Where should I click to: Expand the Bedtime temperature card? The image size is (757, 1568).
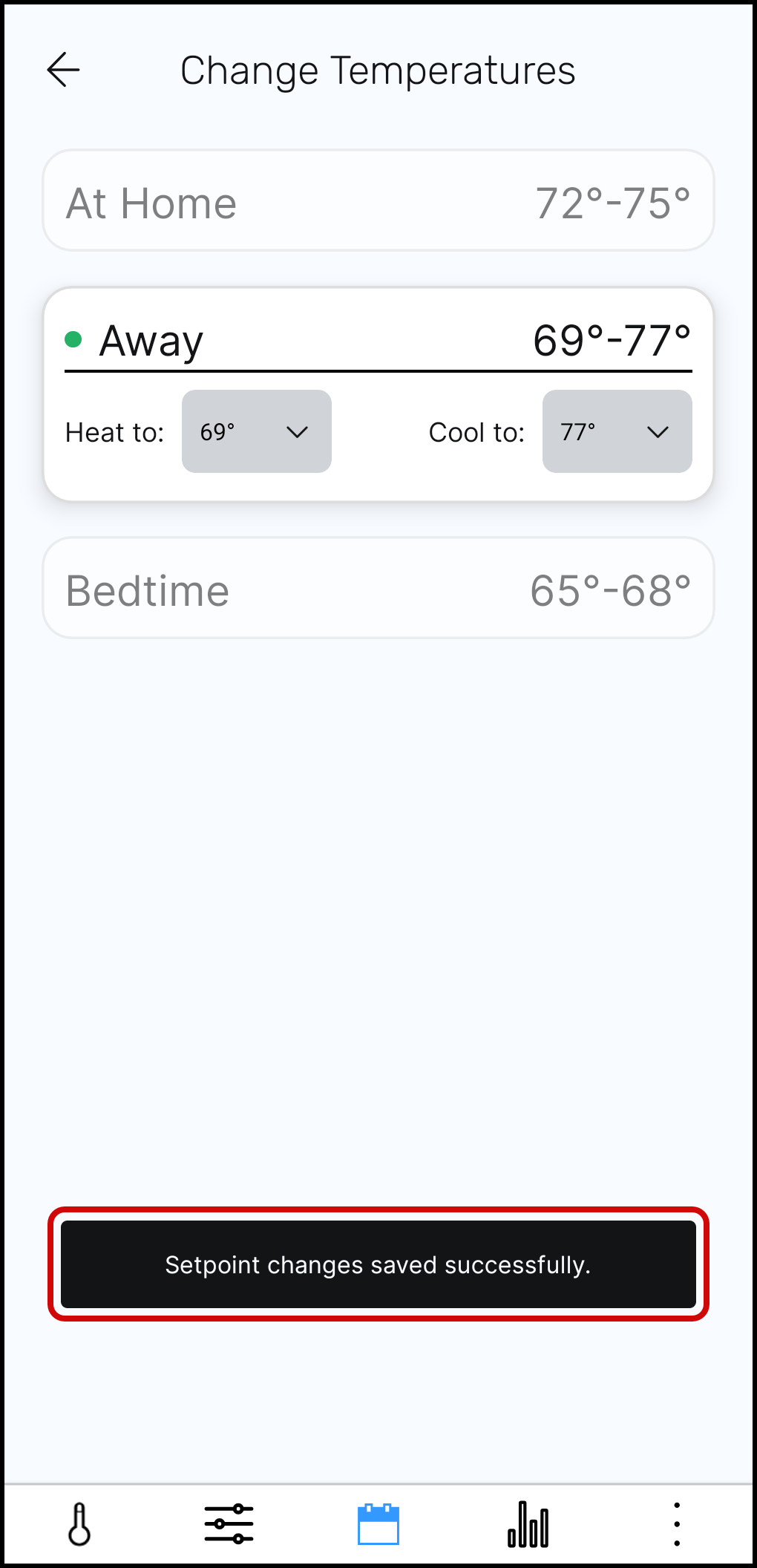378,589
